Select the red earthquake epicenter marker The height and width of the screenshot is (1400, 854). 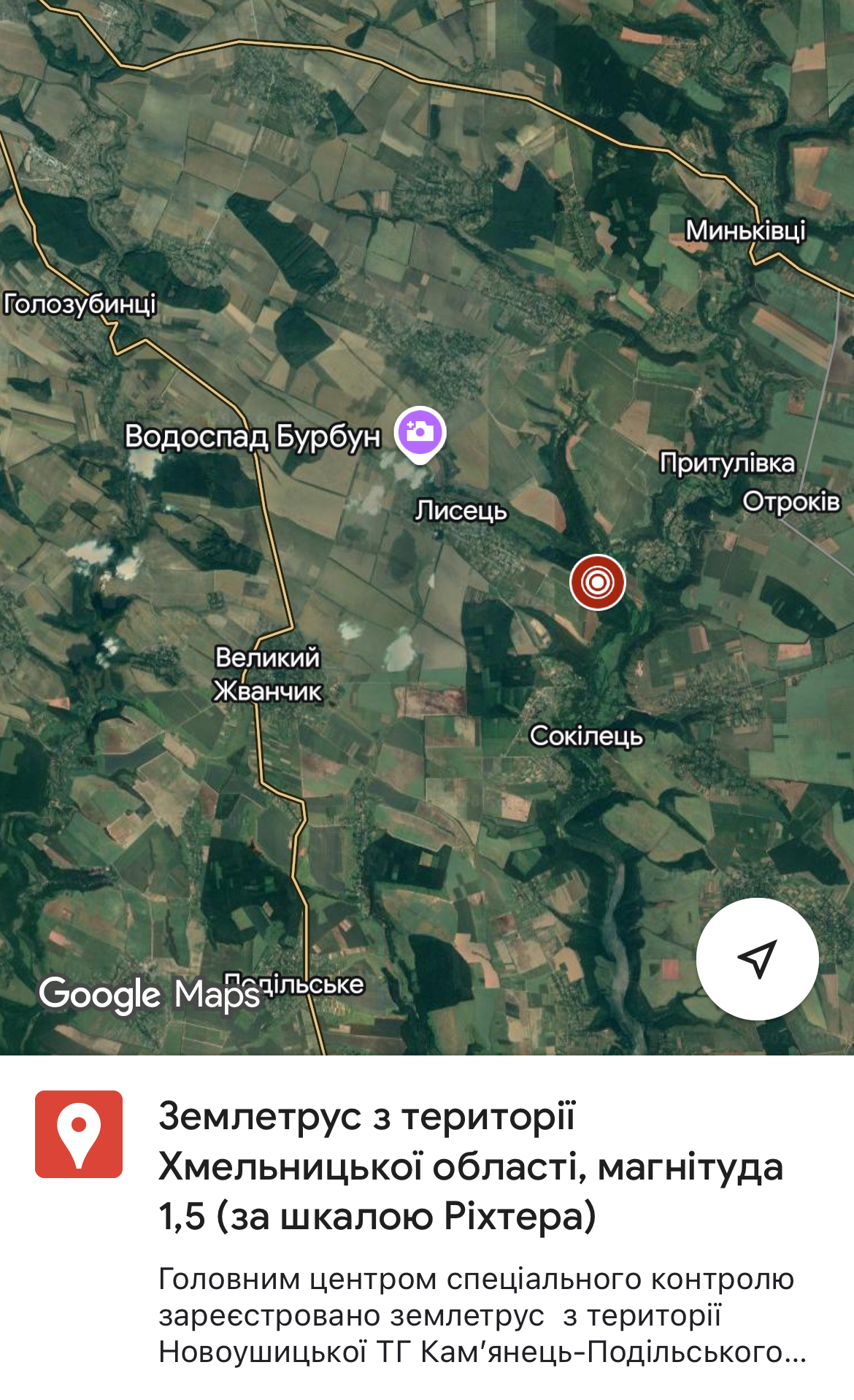point(597,582)
